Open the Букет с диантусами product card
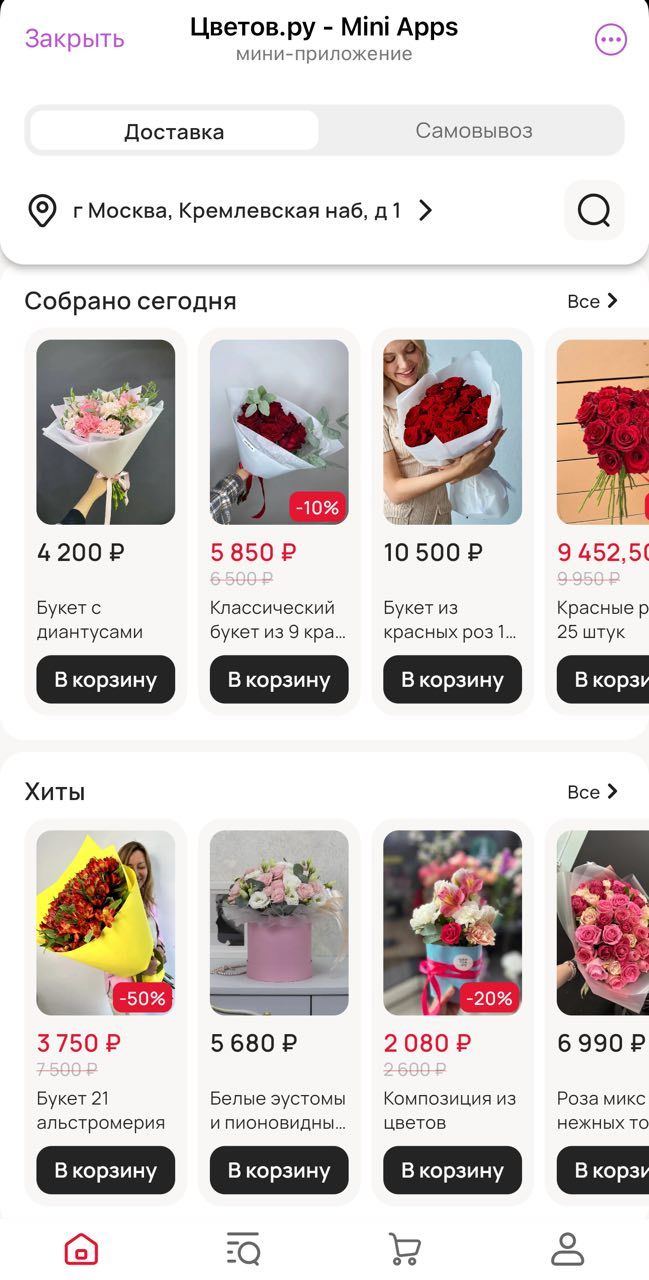Image resolution: width=649 pixels, height=1280 pixels. click(106, 433)
